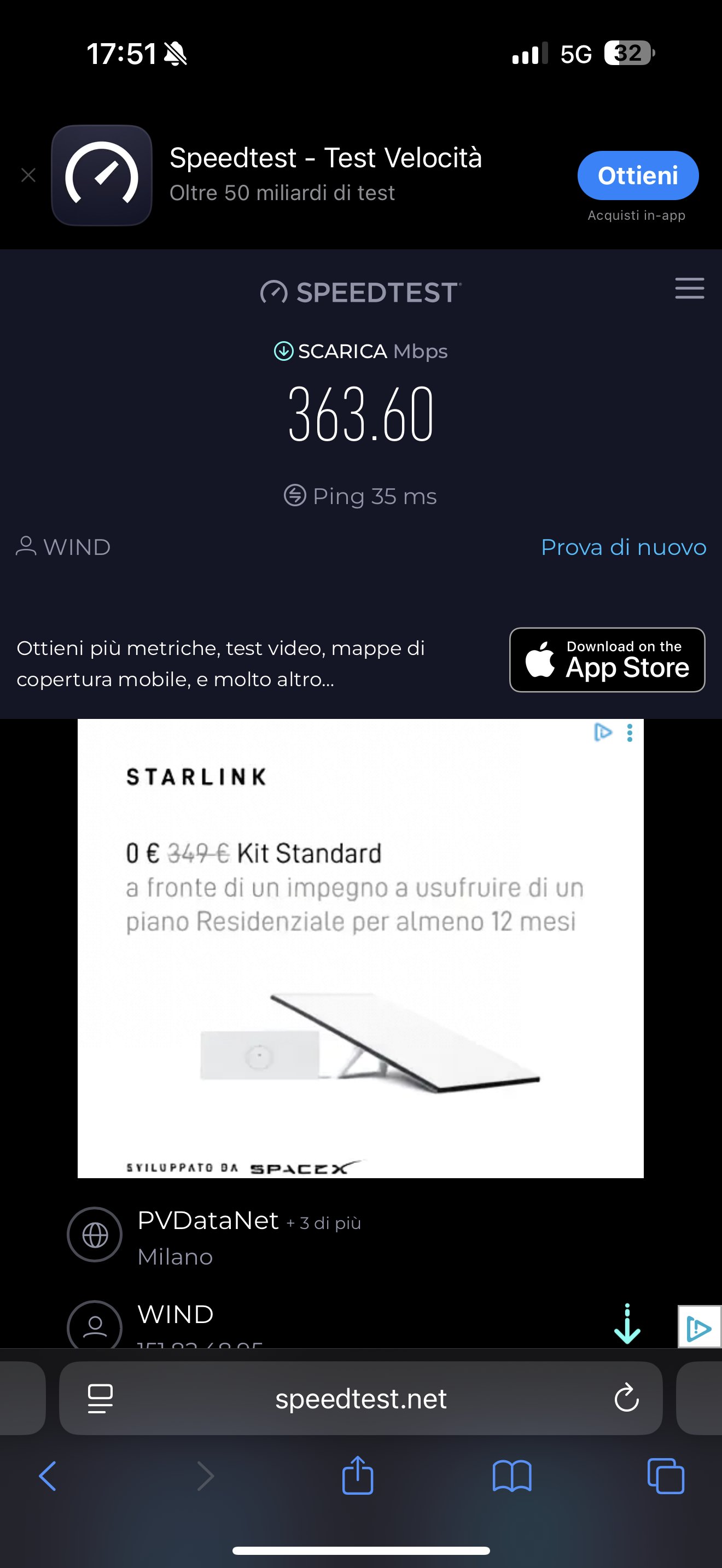Show all open Safari tabs

(x=665, y=1476)
